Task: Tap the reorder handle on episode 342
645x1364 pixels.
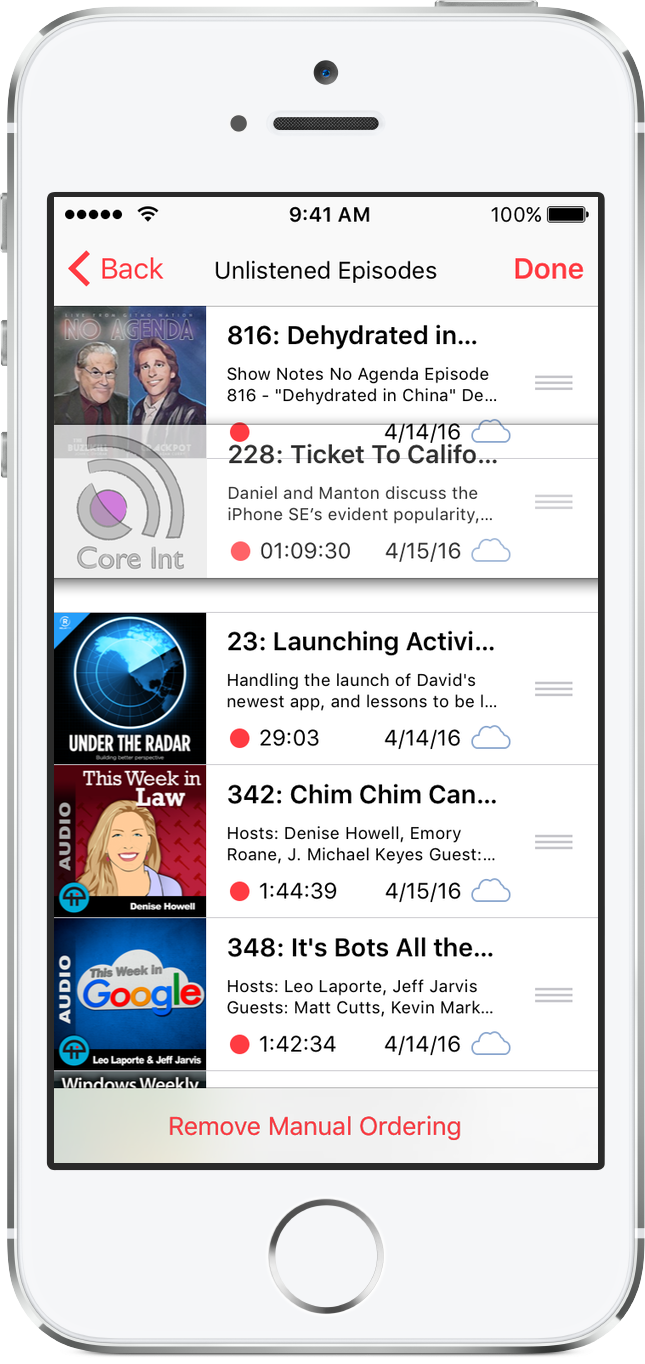Action: click(553, 842)
